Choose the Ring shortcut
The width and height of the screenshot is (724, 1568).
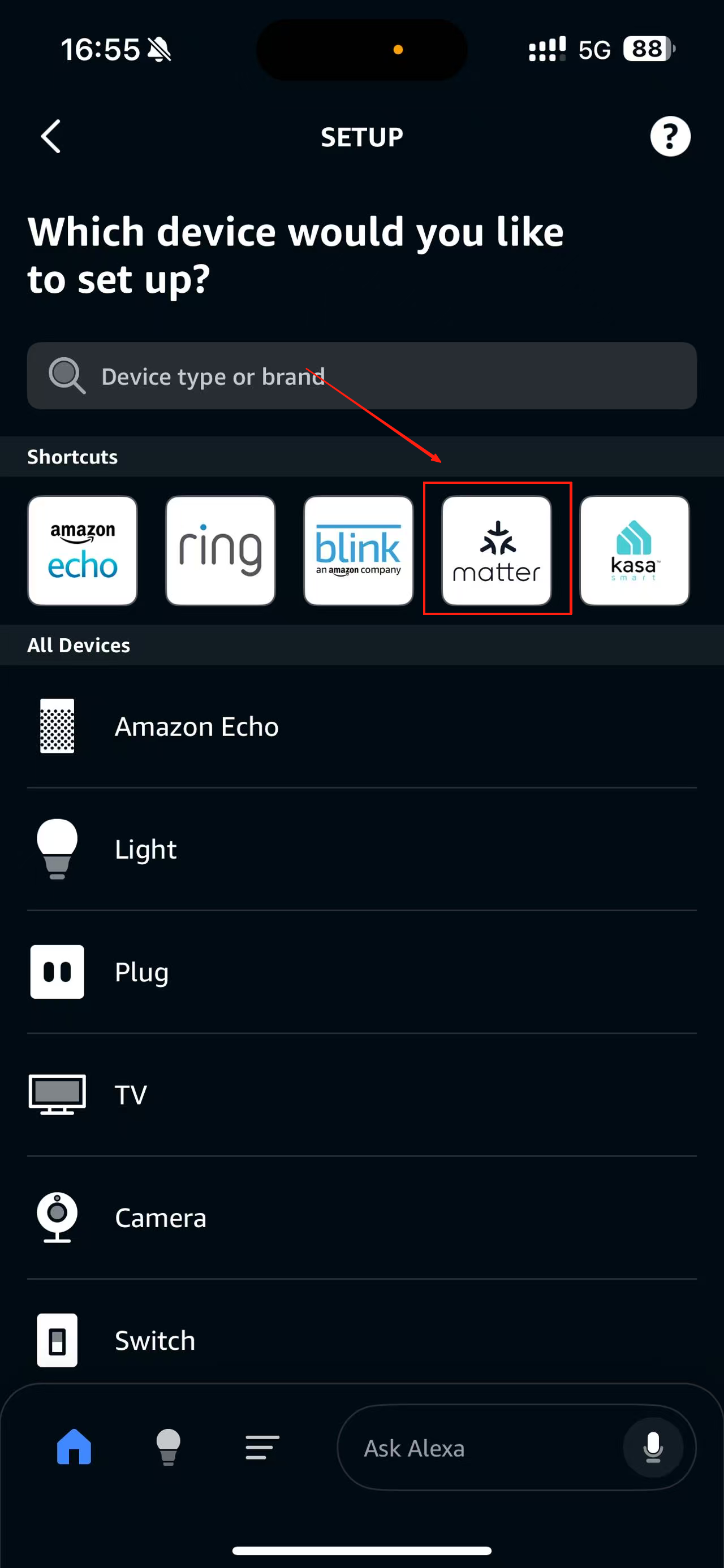[x=221, y=550]
